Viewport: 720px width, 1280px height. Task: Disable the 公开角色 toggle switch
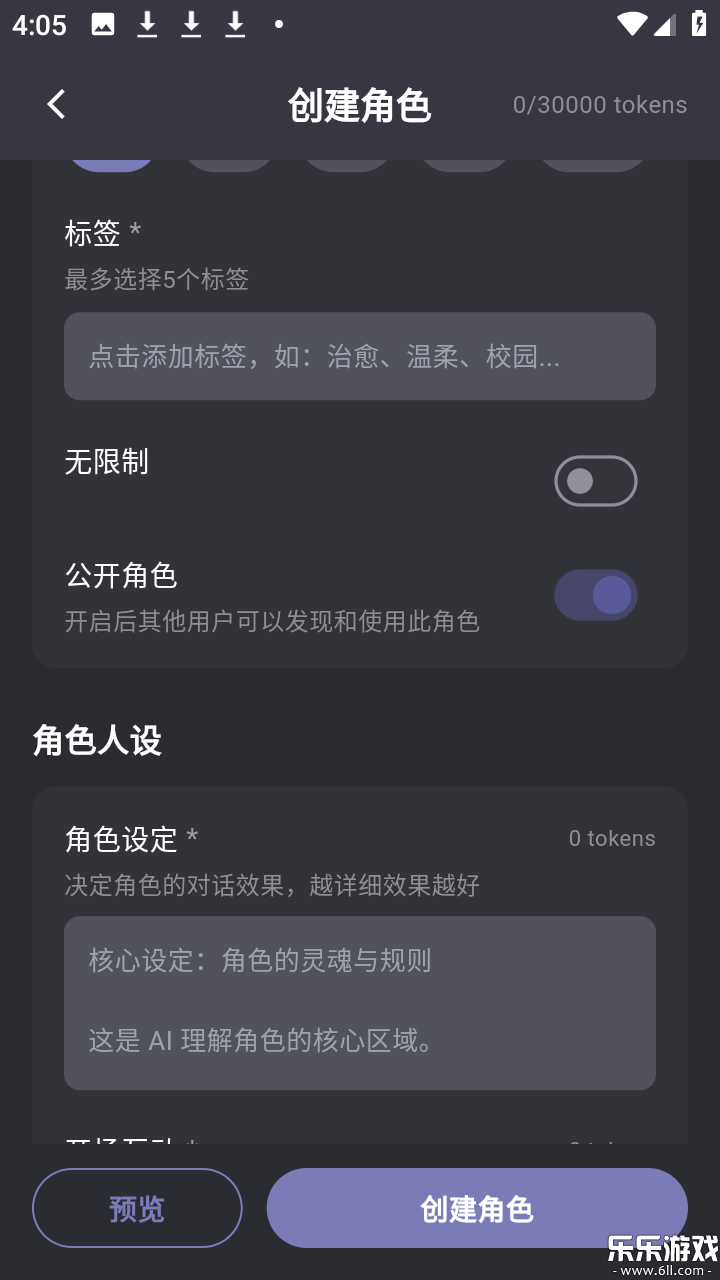click(596, 594)
